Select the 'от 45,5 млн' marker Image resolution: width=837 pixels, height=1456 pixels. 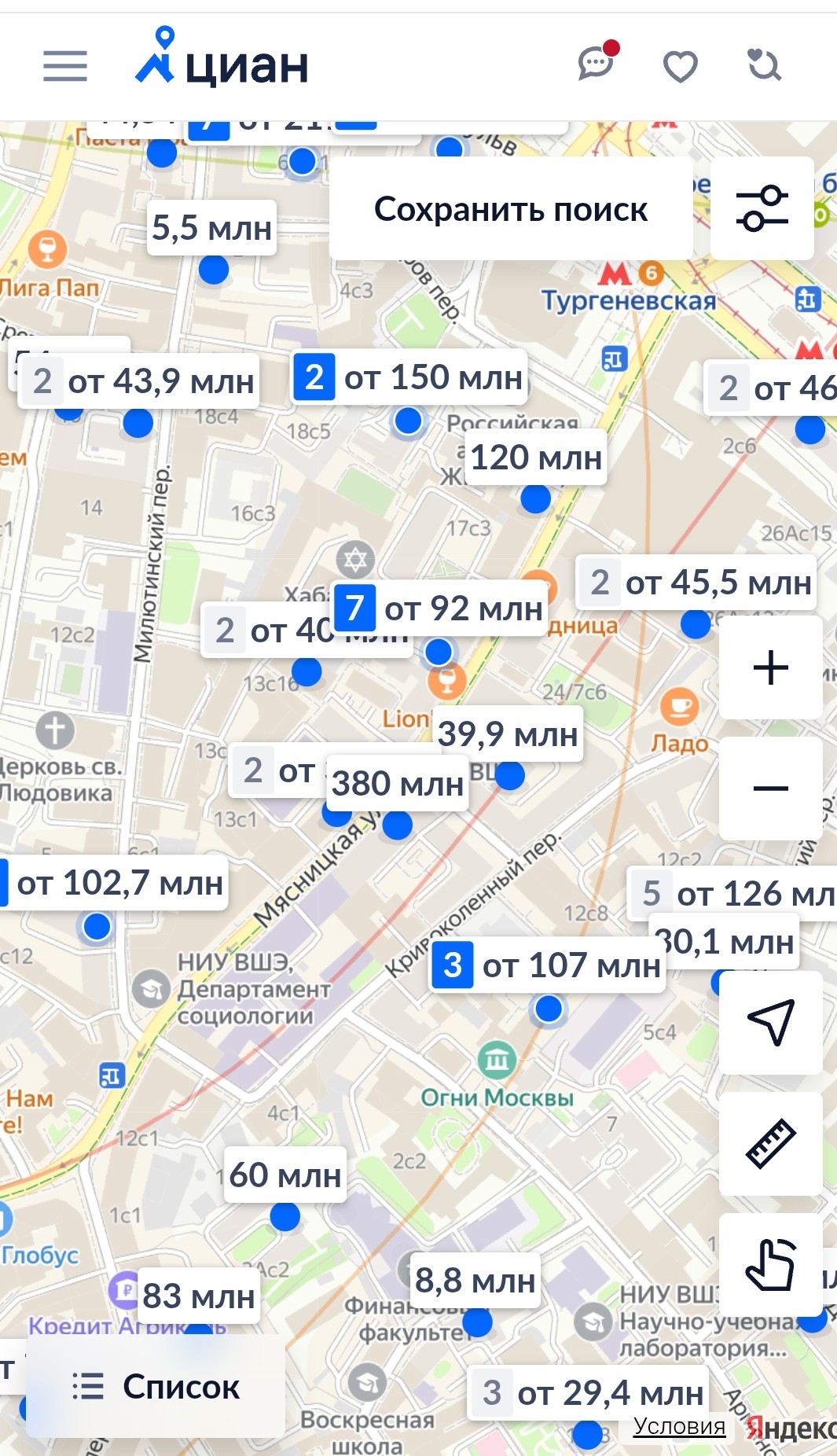pyautogui.click(x=696, y=583)
